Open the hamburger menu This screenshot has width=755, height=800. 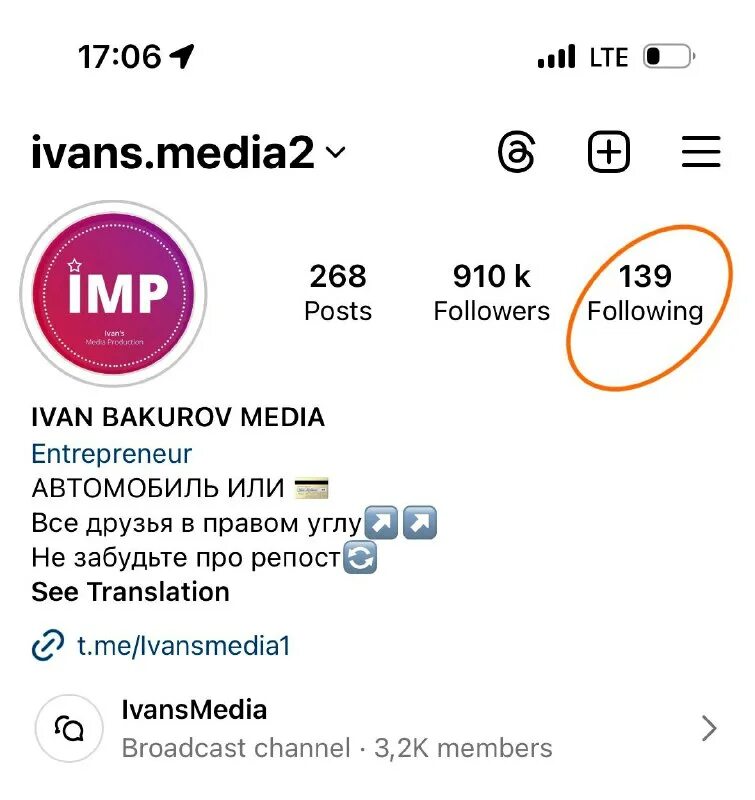click(x=700, y=152)
